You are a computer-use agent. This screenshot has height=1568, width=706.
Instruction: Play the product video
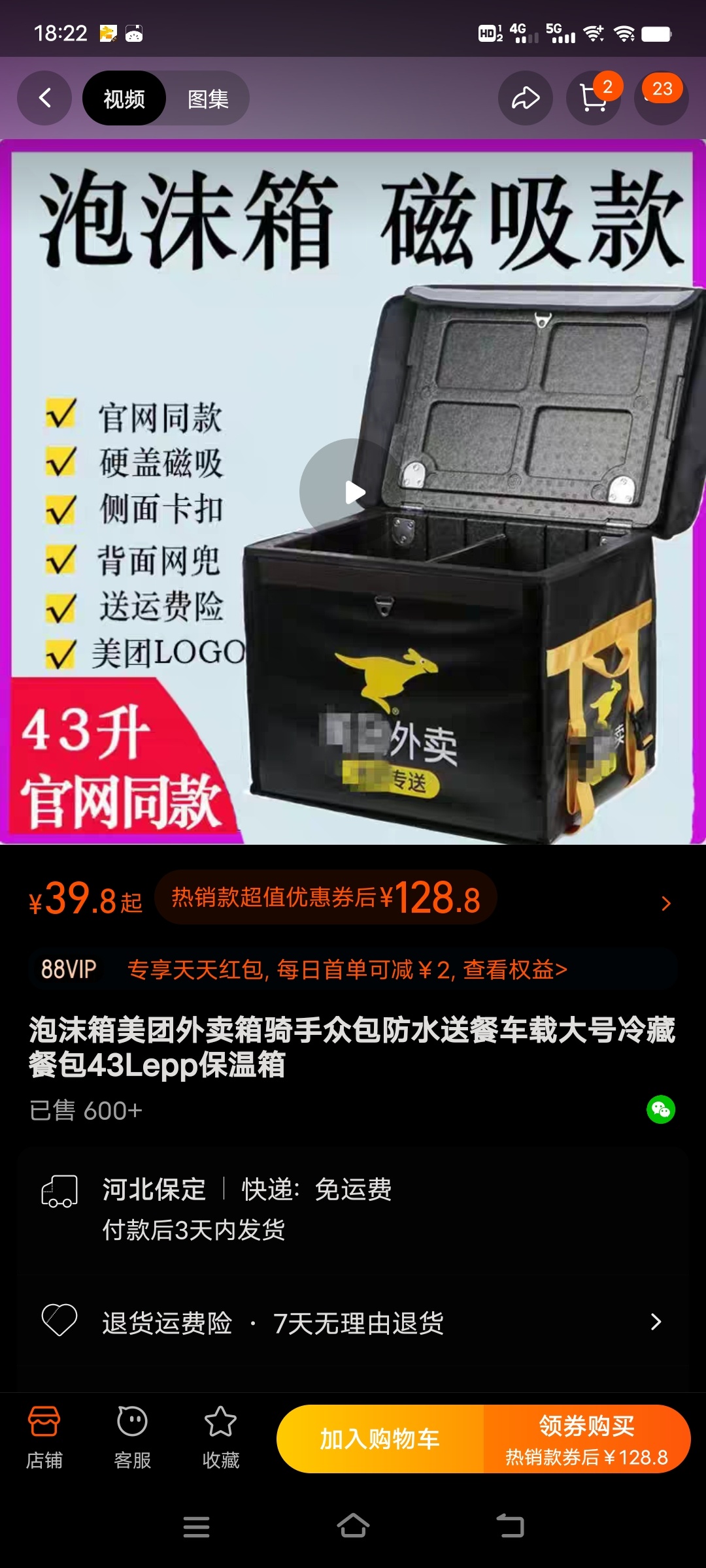coord(354,492)
